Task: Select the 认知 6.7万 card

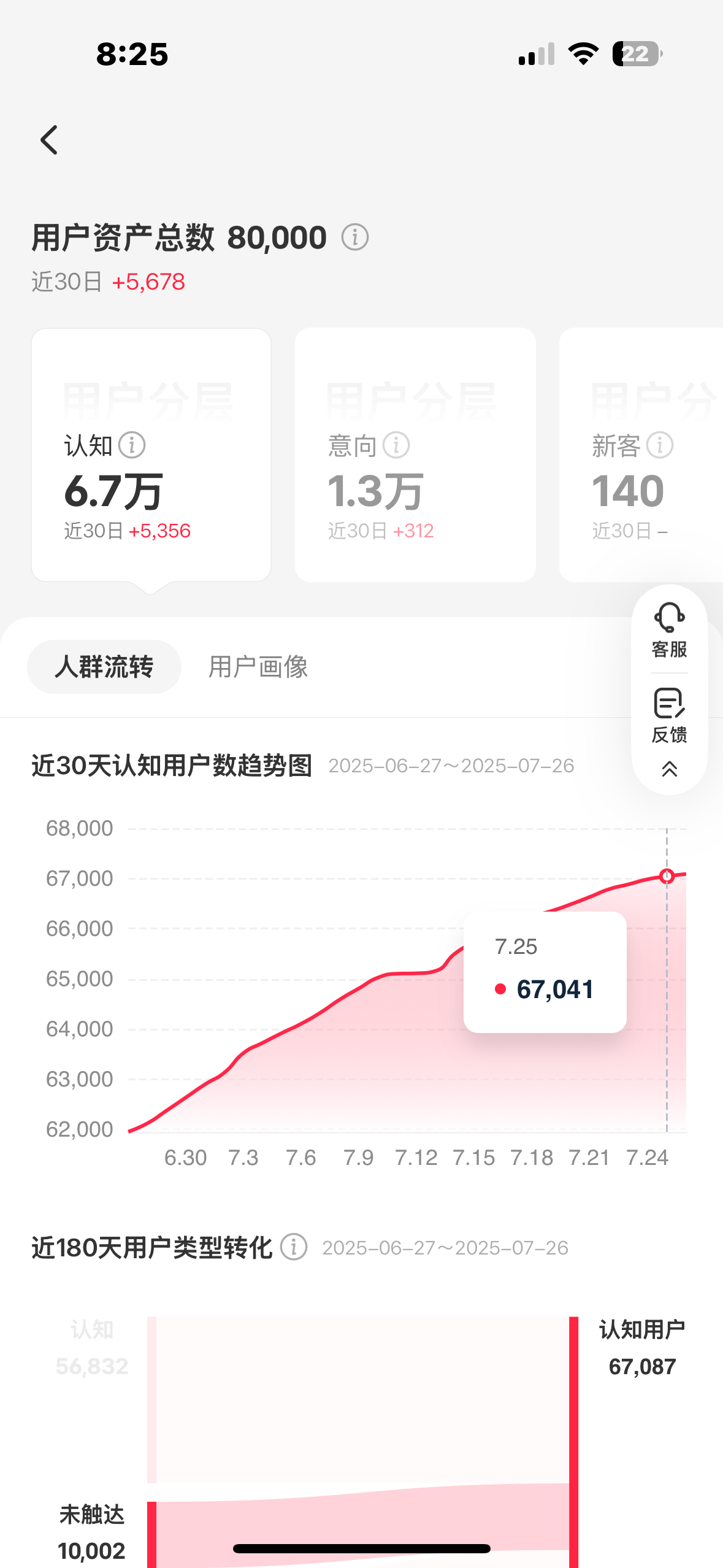Action: (x=151, y=455)
